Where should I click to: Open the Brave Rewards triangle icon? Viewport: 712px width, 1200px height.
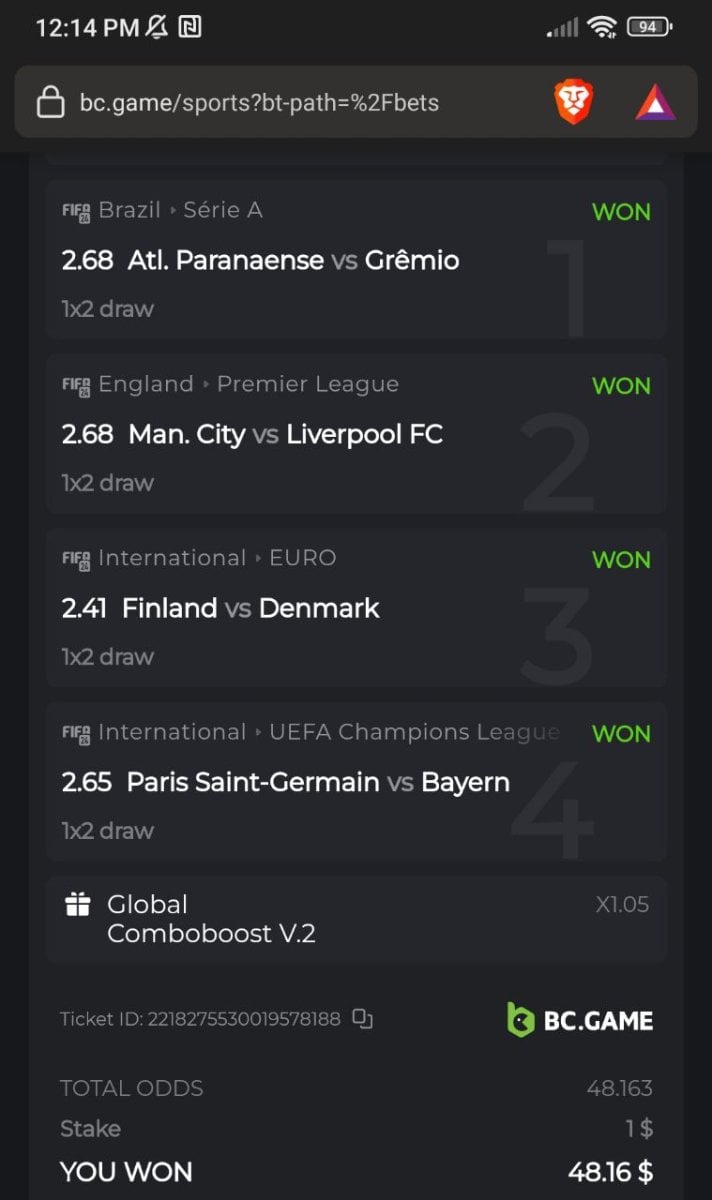click(655, 102)
